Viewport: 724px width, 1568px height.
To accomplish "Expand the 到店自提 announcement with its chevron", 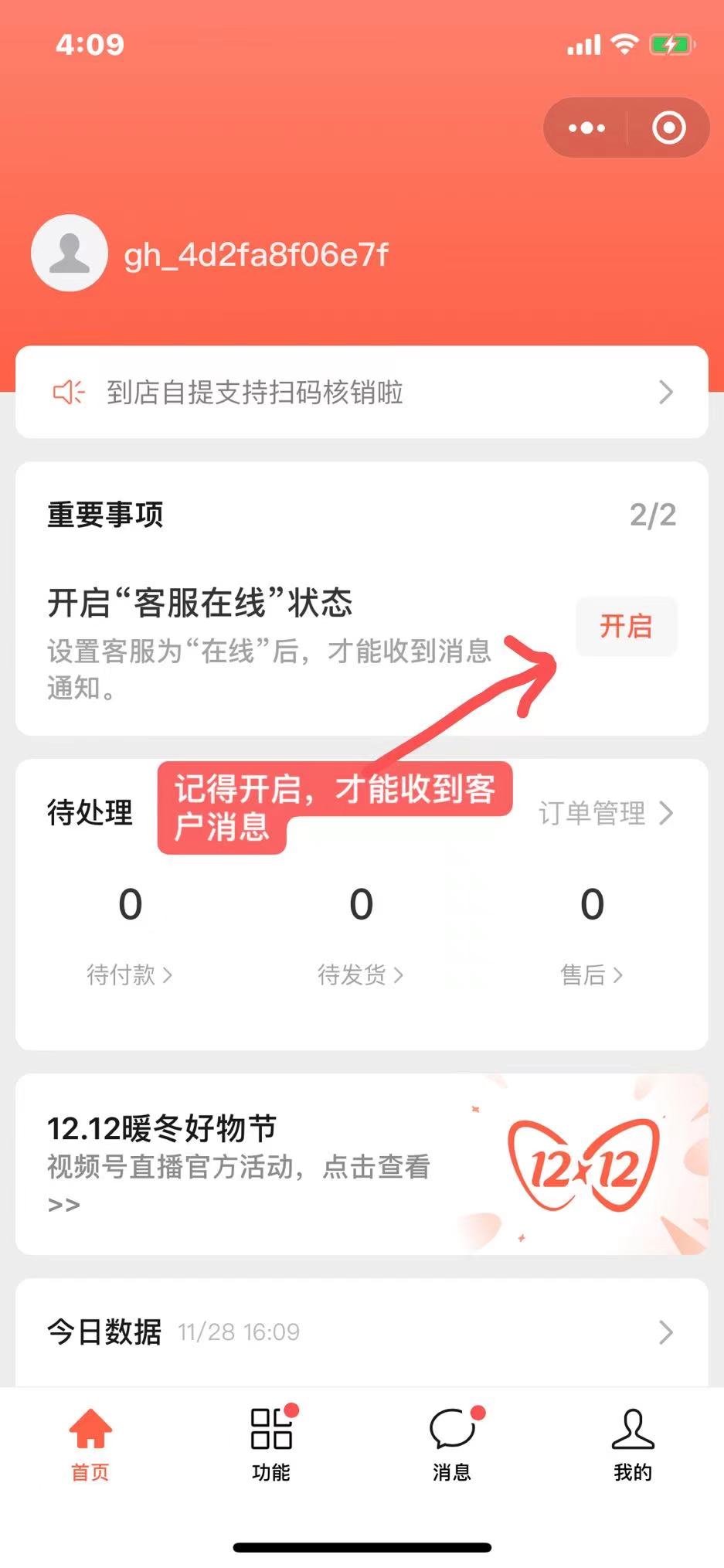I will 666,393.
